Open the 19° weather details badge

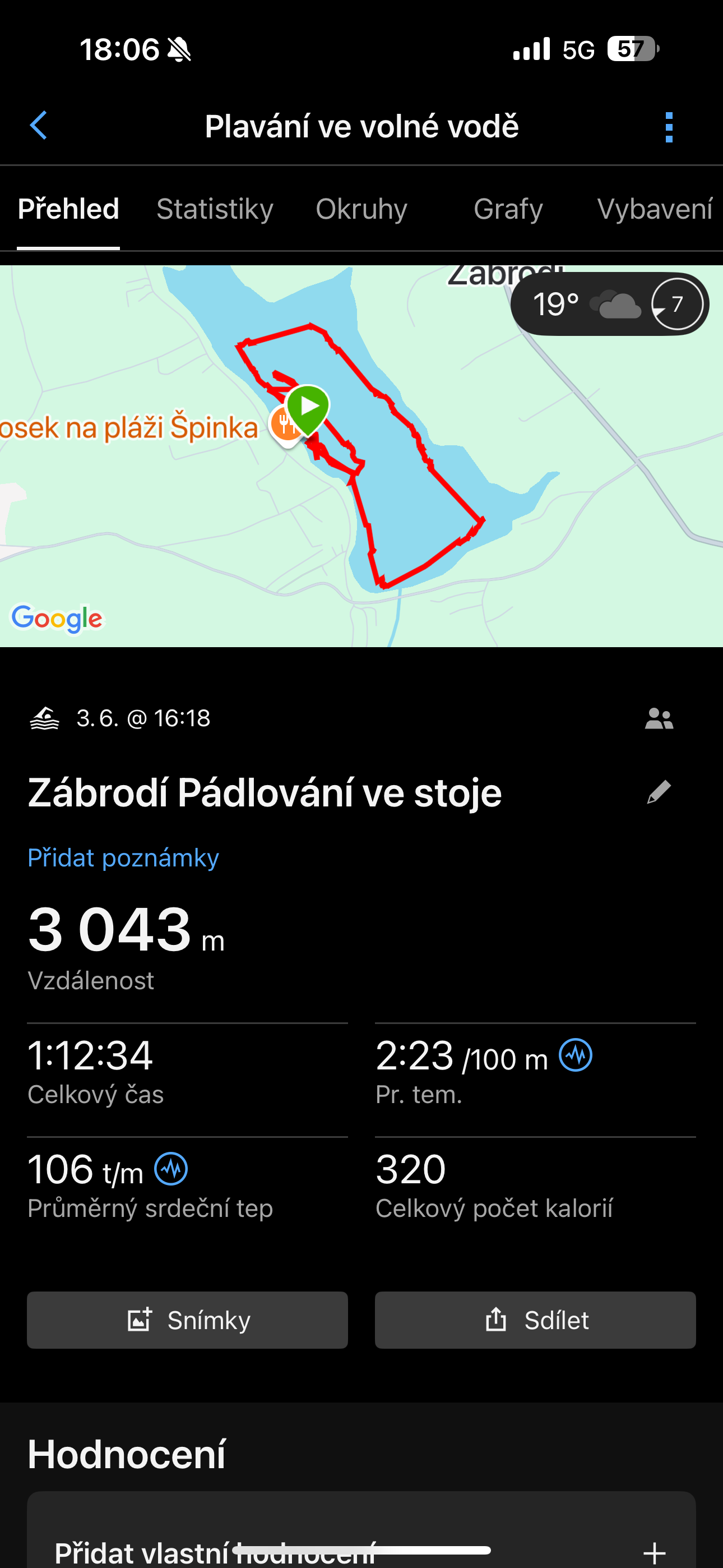tap(609, 304)
